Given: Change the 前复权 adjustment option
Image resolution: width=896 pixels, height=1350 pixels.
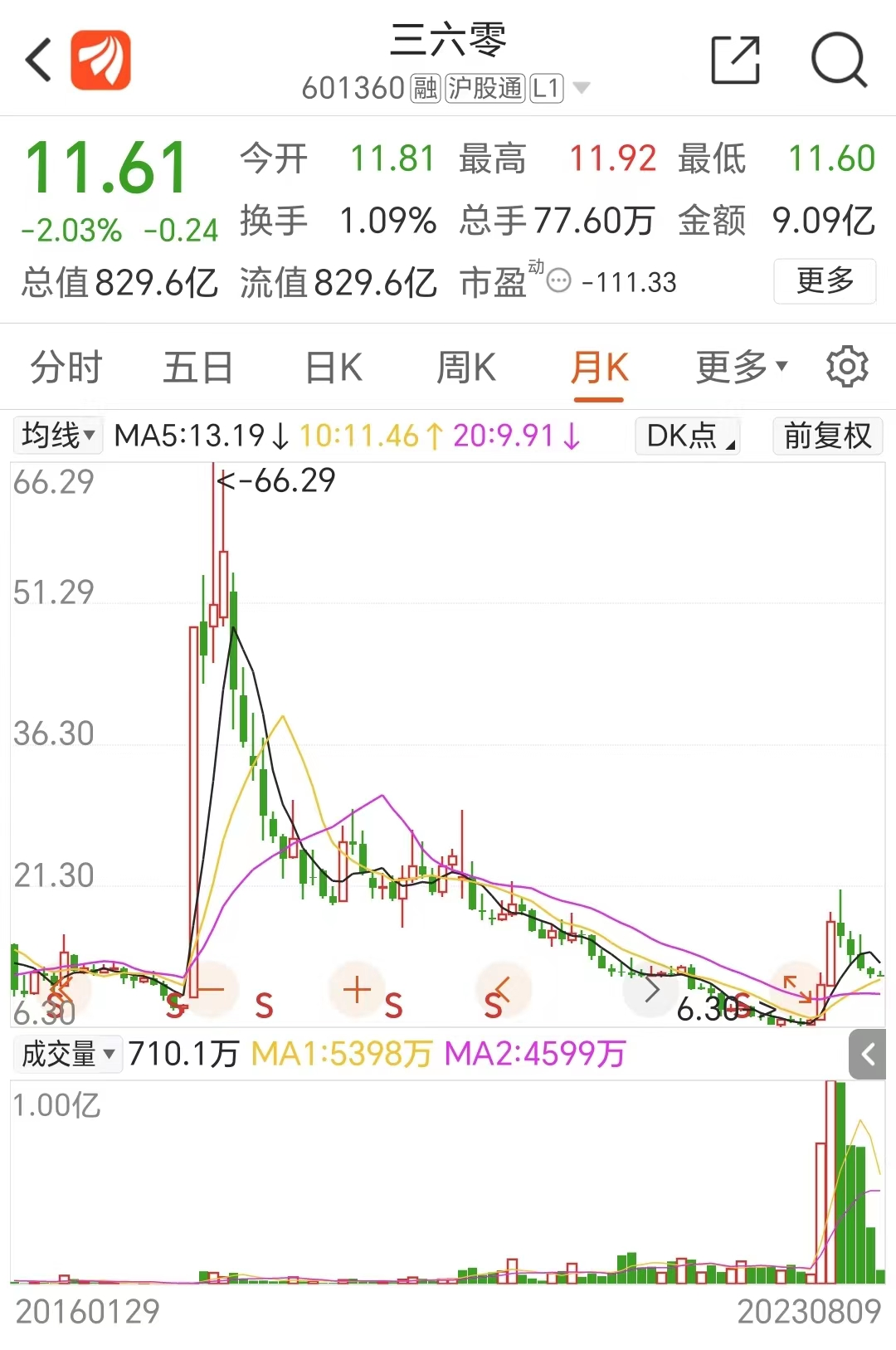Looking at the screenshot, I should [827, 435].
